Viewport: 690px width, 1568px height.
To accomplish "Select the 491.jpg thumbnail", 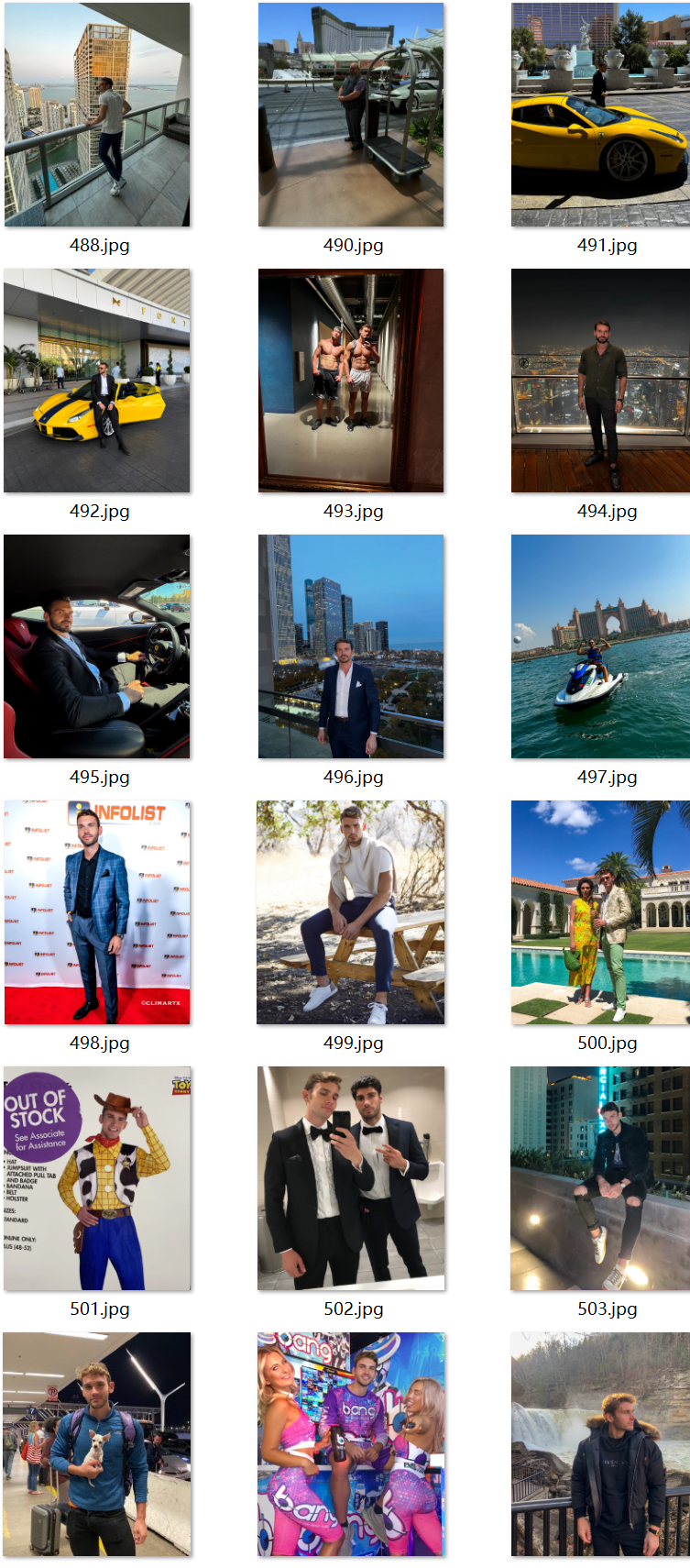I will (600, 115).
